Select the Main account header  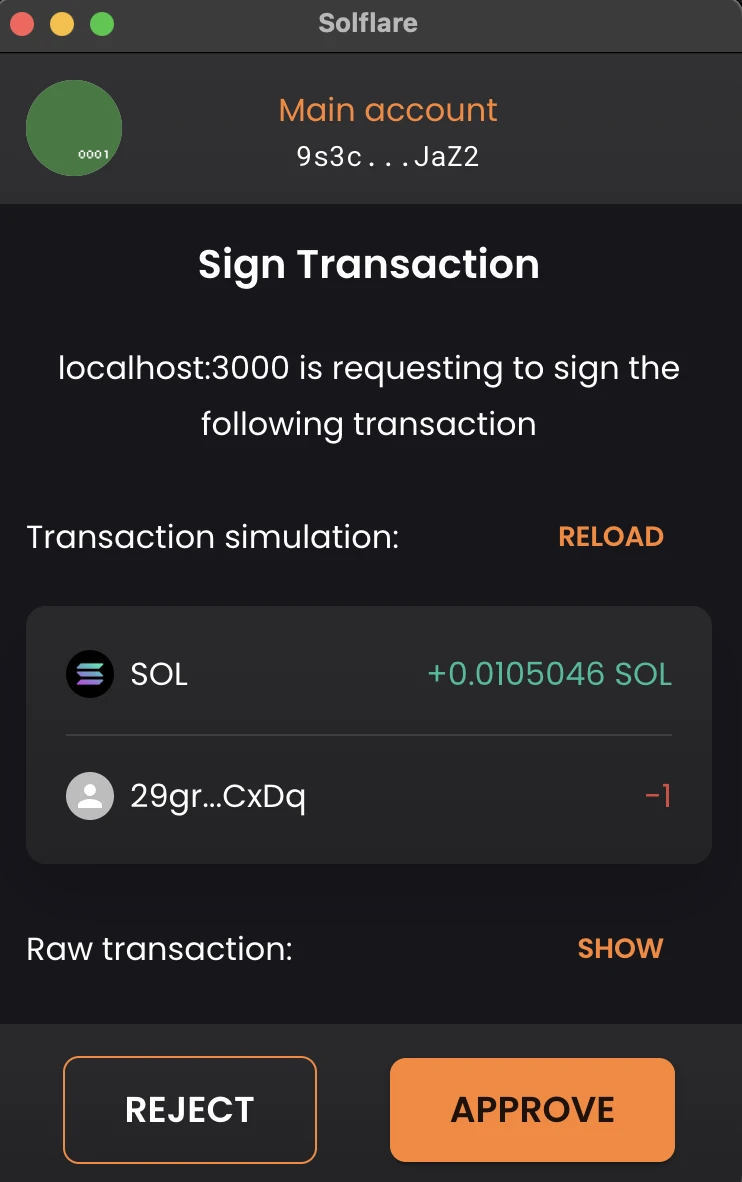pyautogui.click(x=387, y=110)
